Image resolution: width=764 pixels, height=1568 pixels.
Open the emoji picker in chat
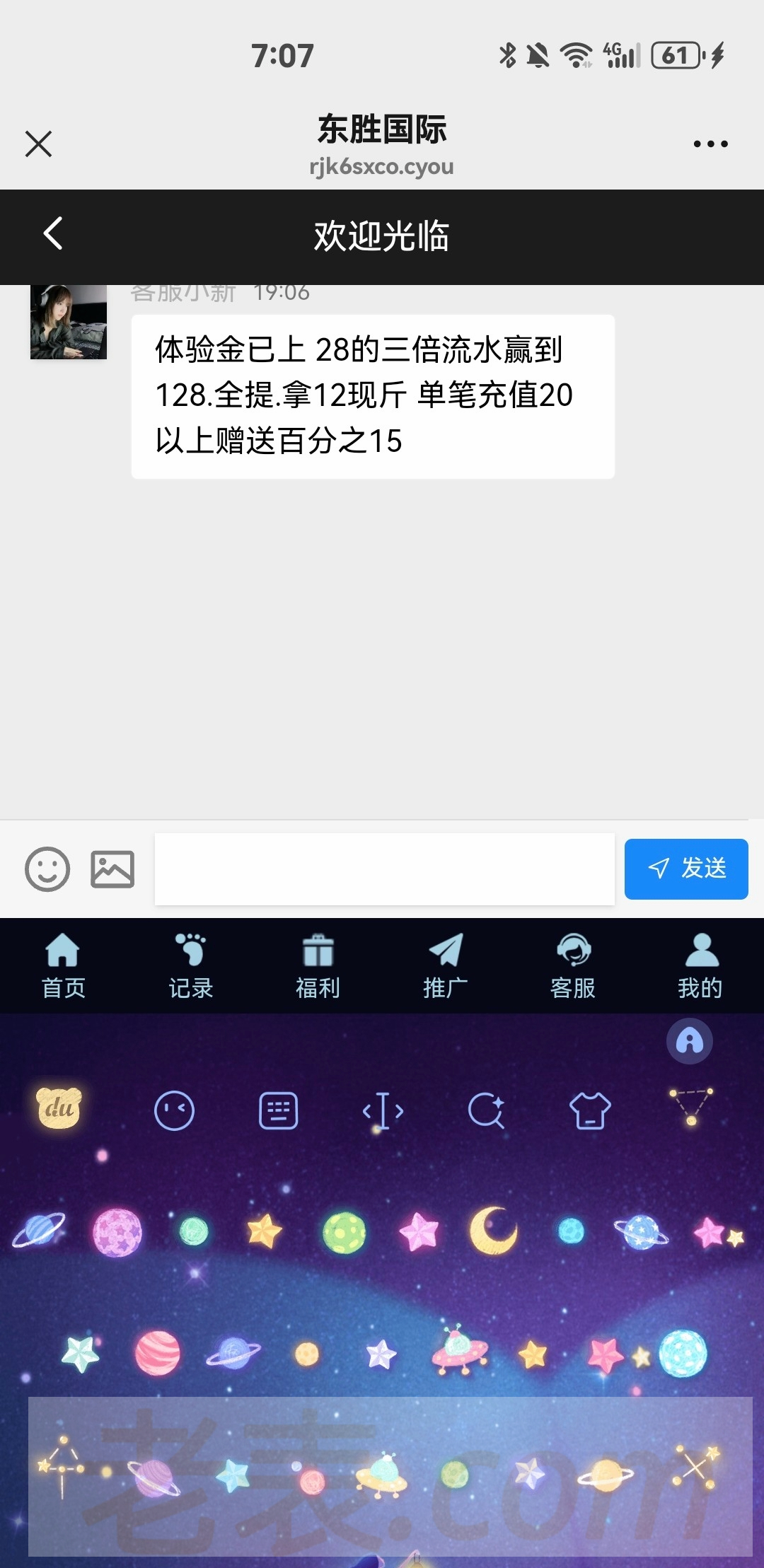click(x=47, y=869)
